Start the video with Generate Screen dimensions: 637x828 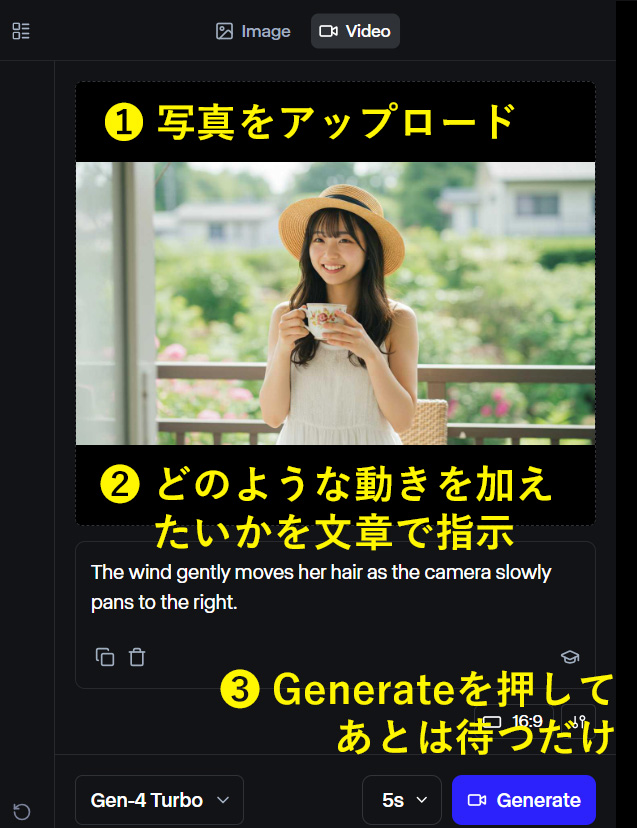coord(523,800)
